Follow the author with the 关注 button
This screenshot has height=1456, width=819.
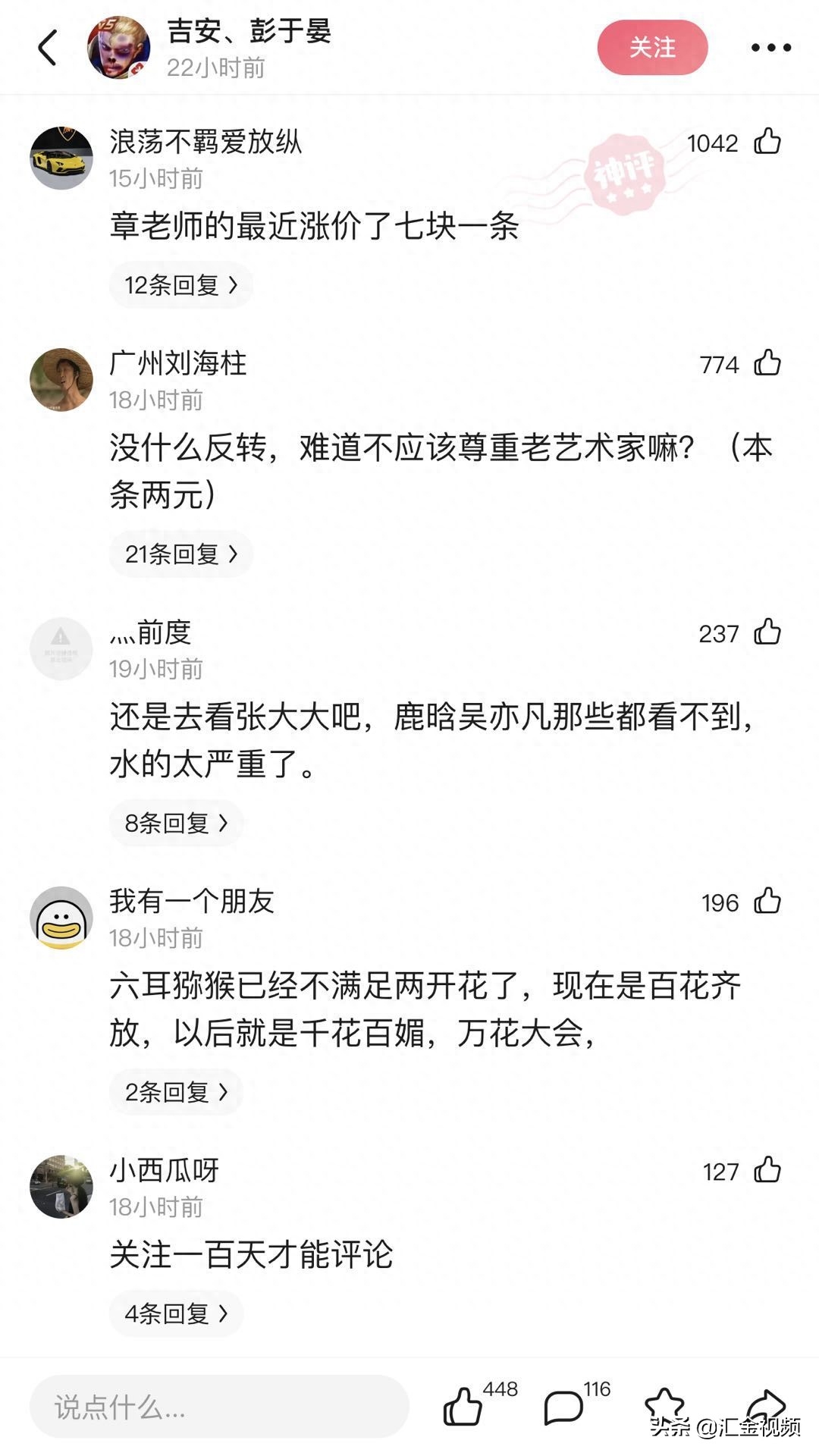pos(652,48)
